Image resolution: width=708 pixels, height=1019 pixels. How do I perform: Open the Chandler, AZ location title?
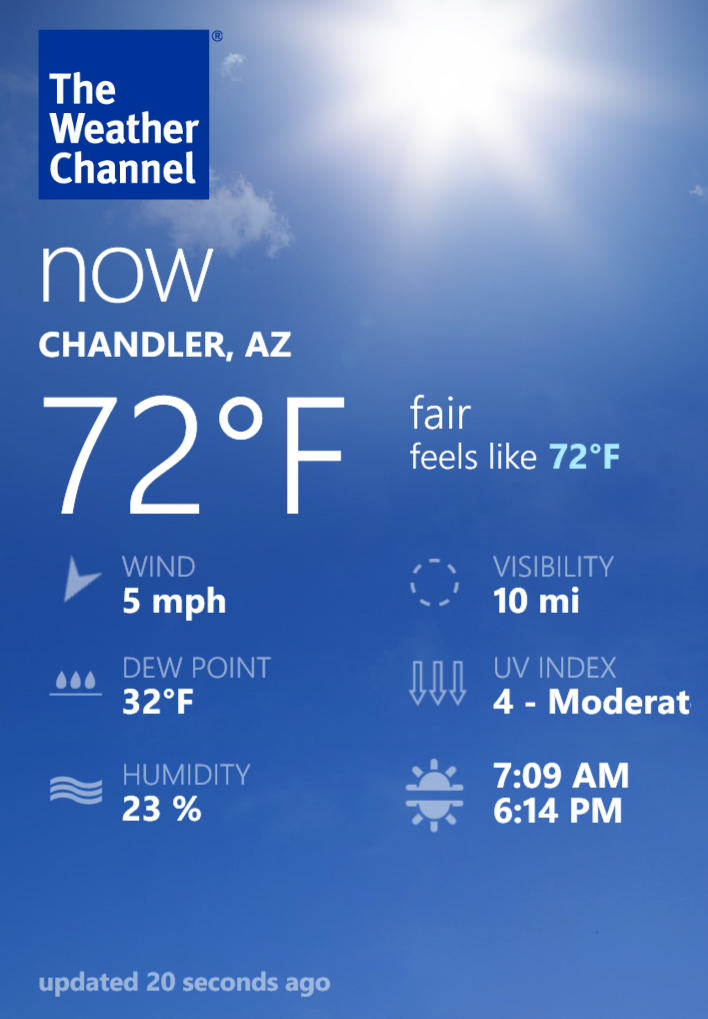click(x=165, y=345)
